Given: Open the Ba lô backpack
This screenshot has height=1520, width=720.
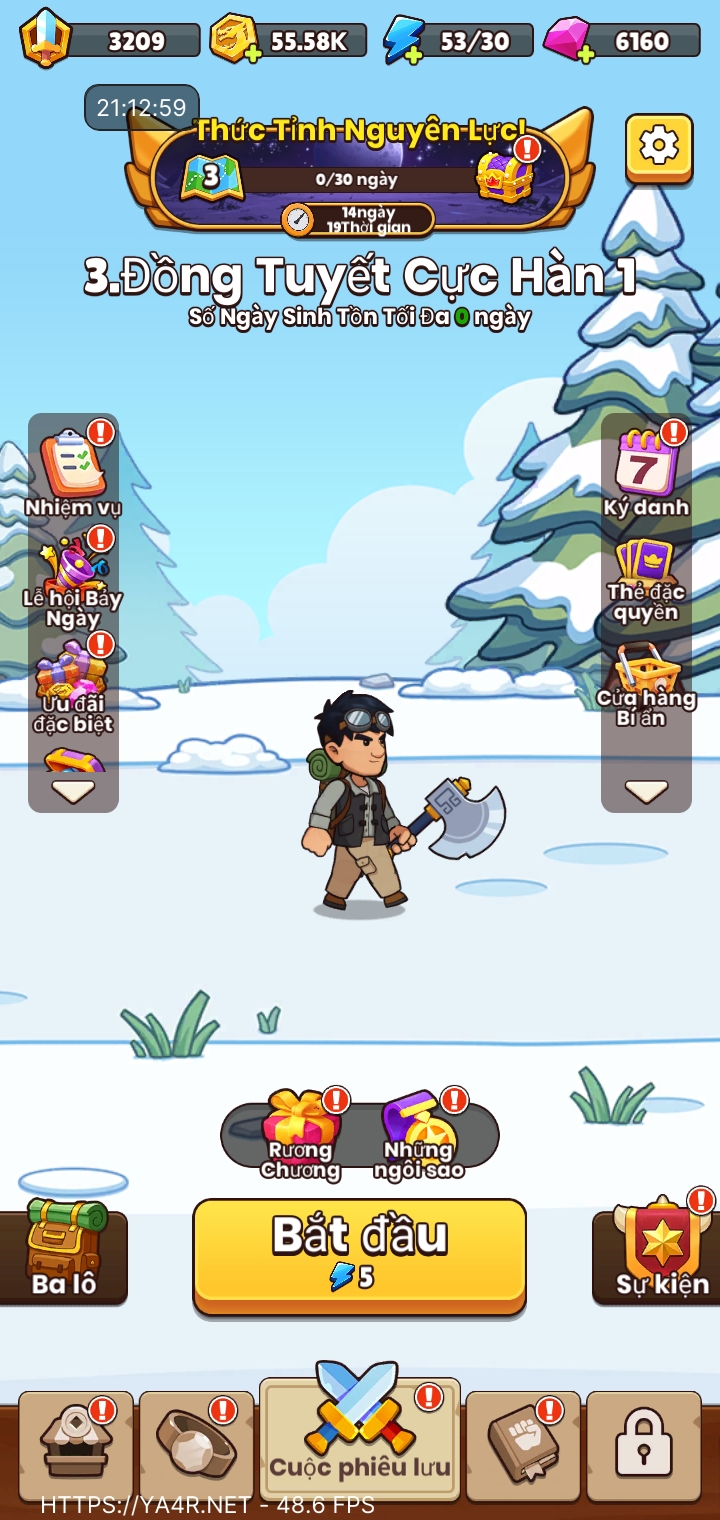Looking at the screenshot, I should pyautogui.click(x=64, y=1253).
